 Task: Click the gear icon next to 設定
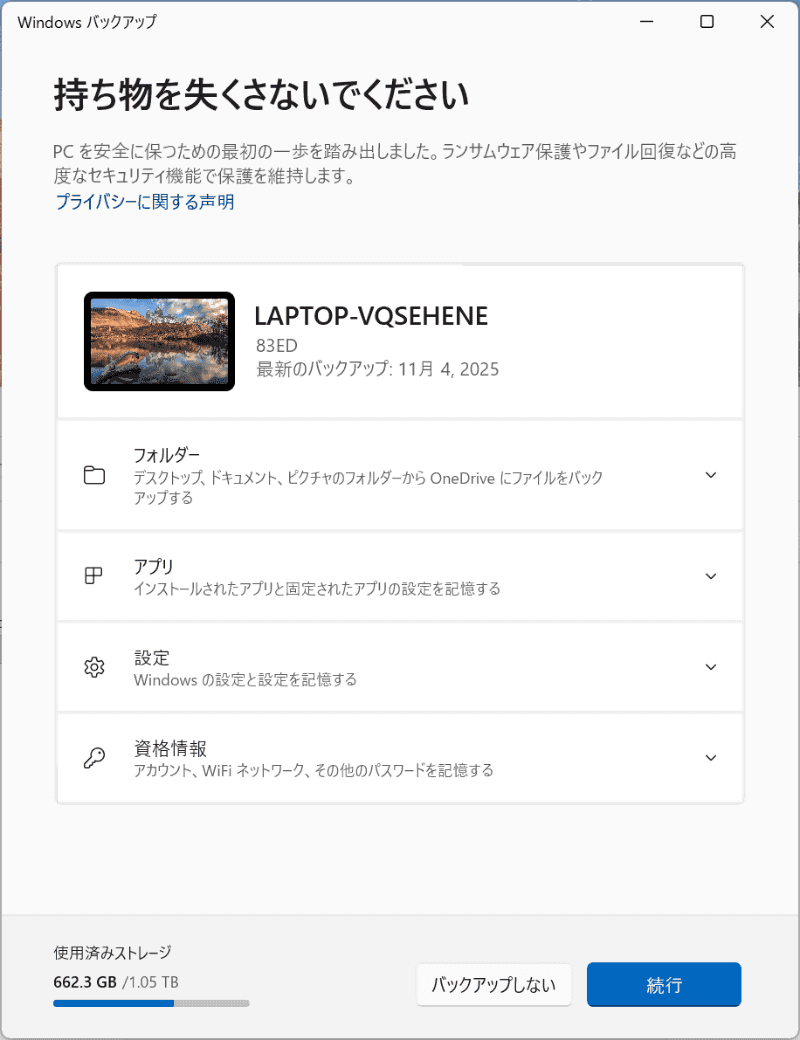coord(94,667)
